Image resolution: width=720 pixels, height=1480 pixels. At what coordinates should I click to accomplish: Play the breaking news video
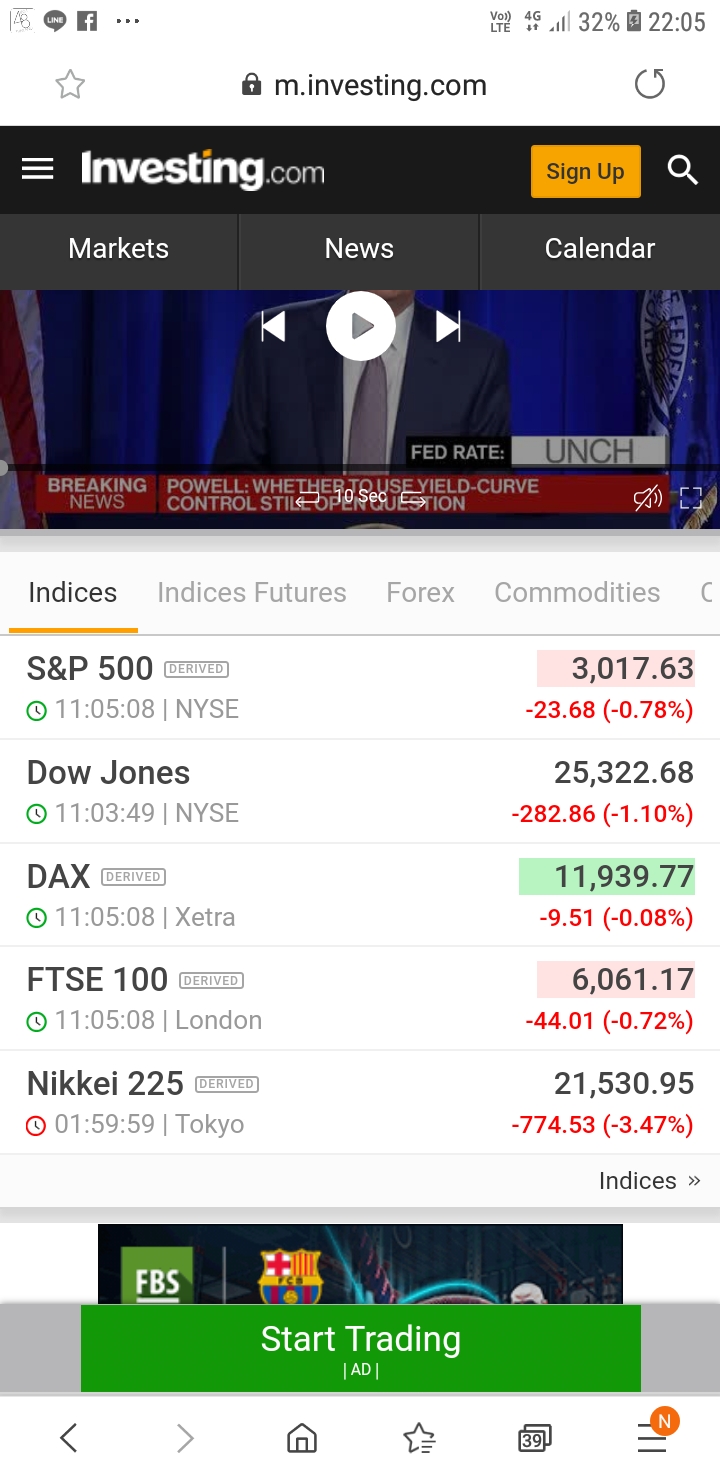361,326
